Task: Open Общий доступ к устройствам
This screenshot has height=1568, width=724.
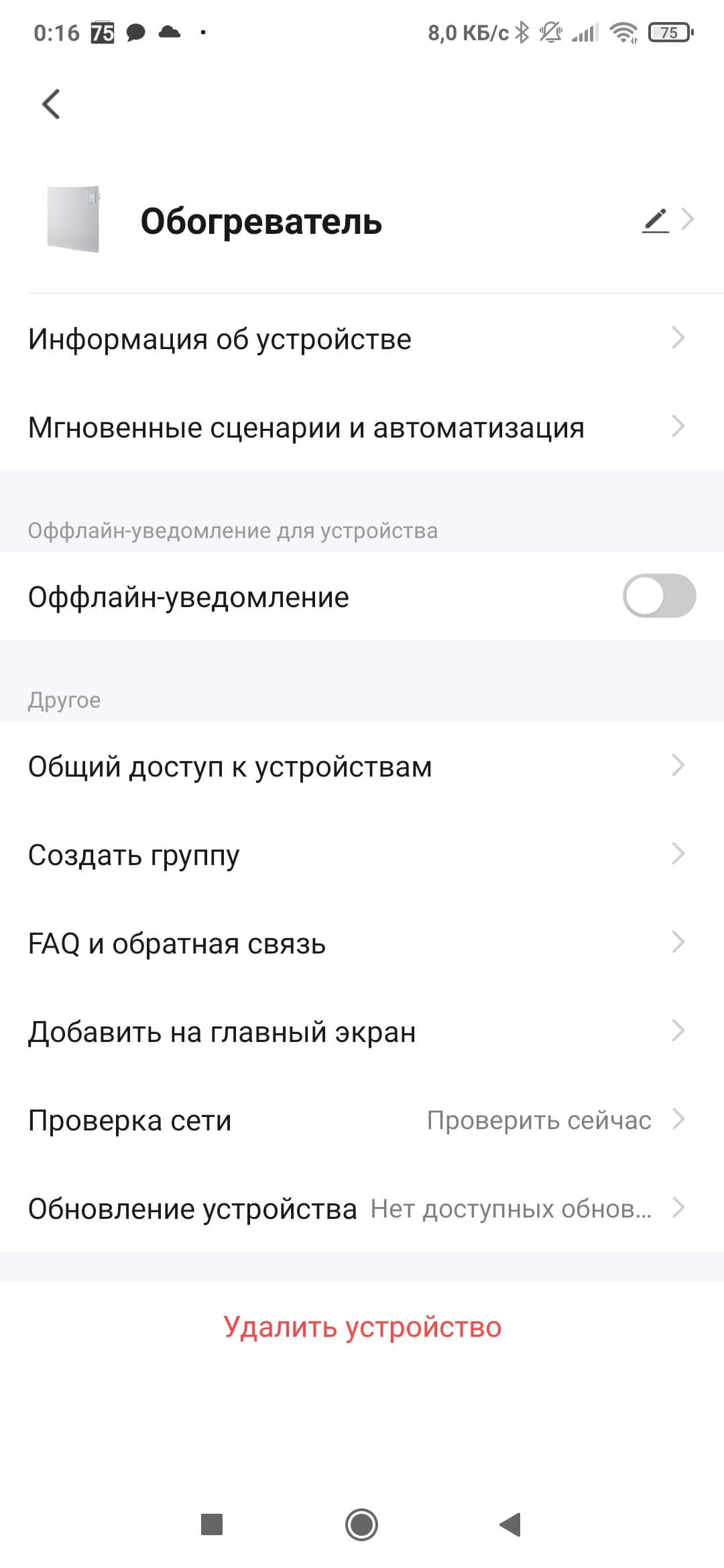Action: coord(362,767)
